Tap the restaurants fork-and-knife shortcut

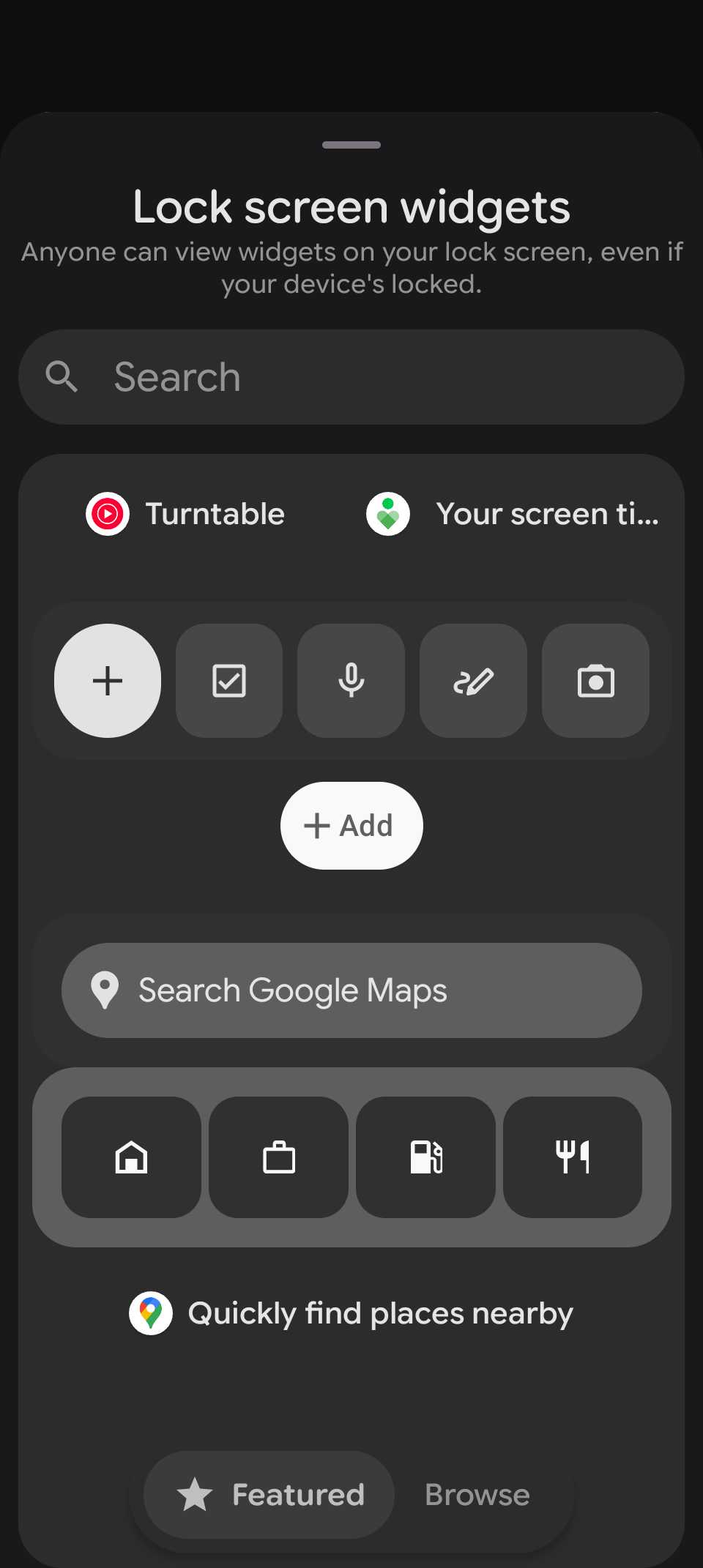[572, 1157]
